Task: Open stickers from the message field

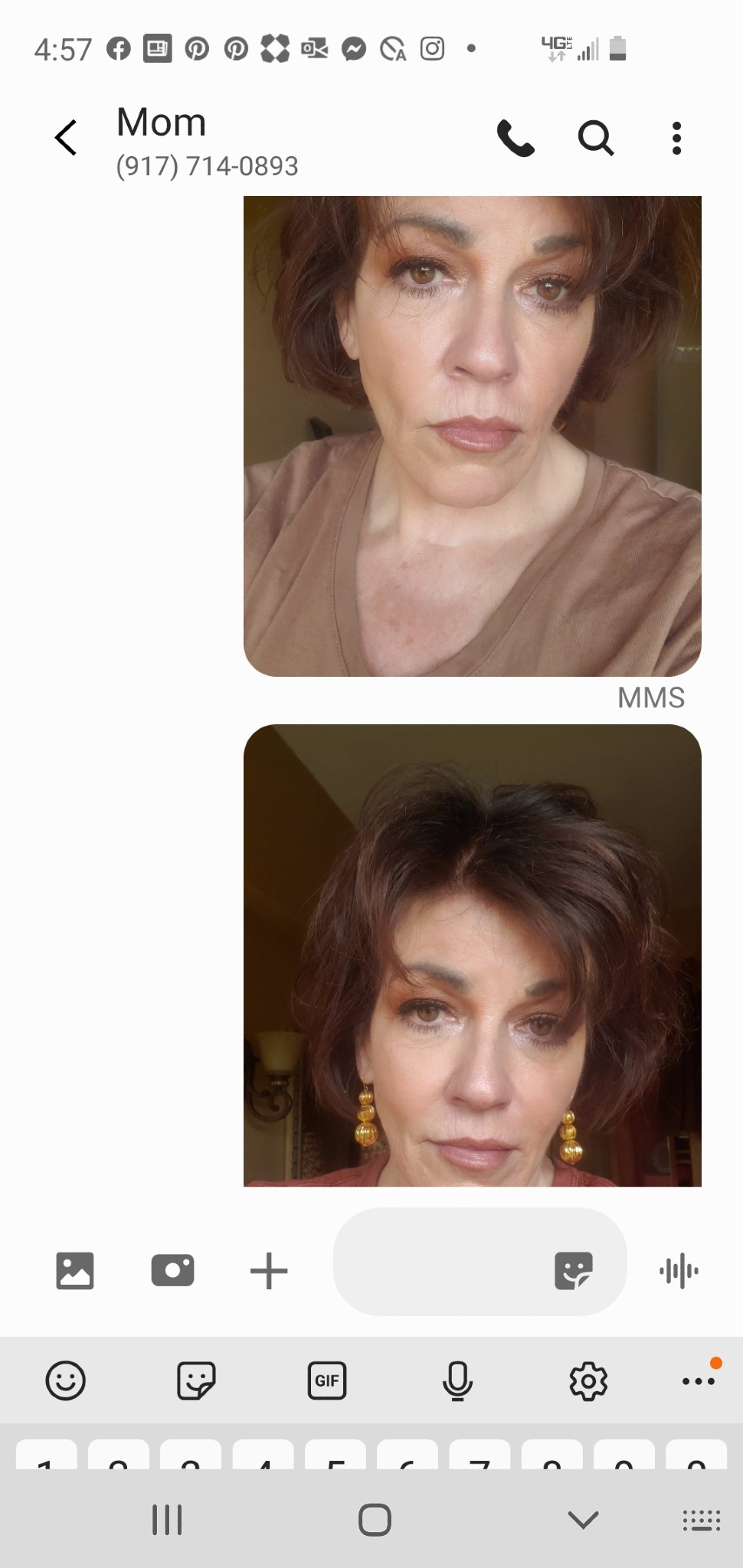Action: [573, 1271]
